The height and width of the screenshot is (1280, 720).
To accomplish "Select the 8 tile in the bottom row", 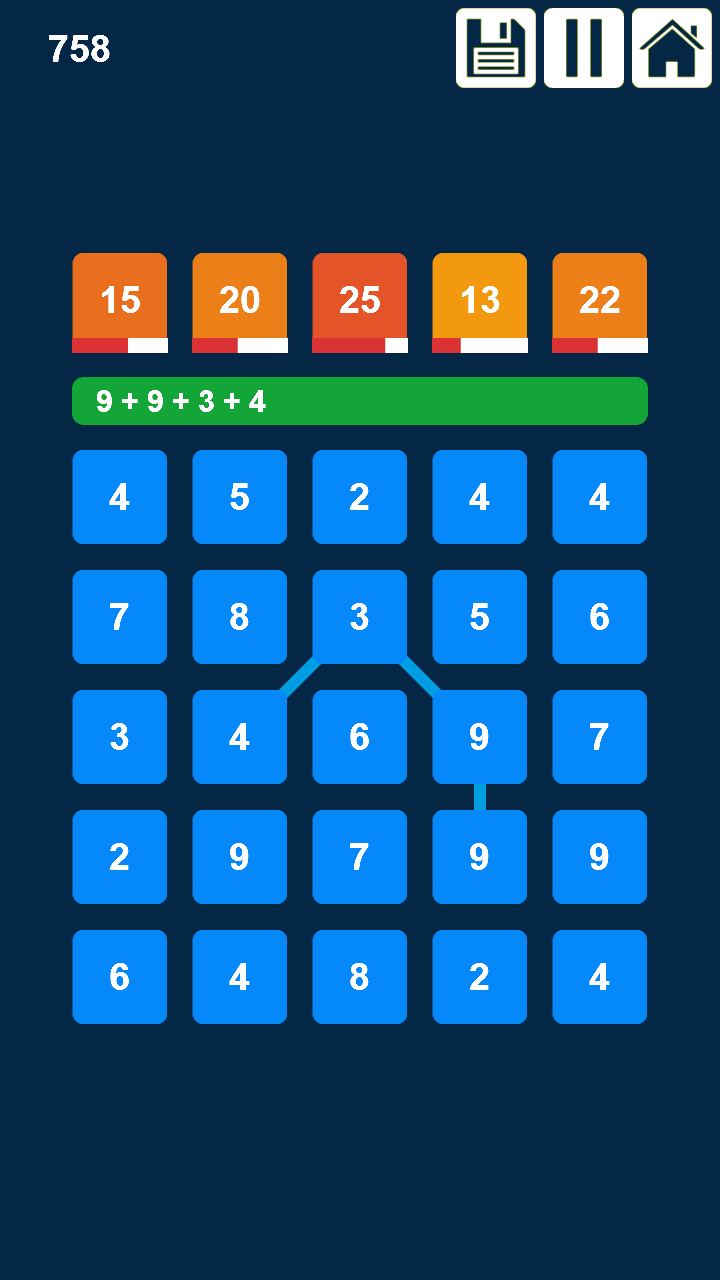I will click(x=360, y=977).
